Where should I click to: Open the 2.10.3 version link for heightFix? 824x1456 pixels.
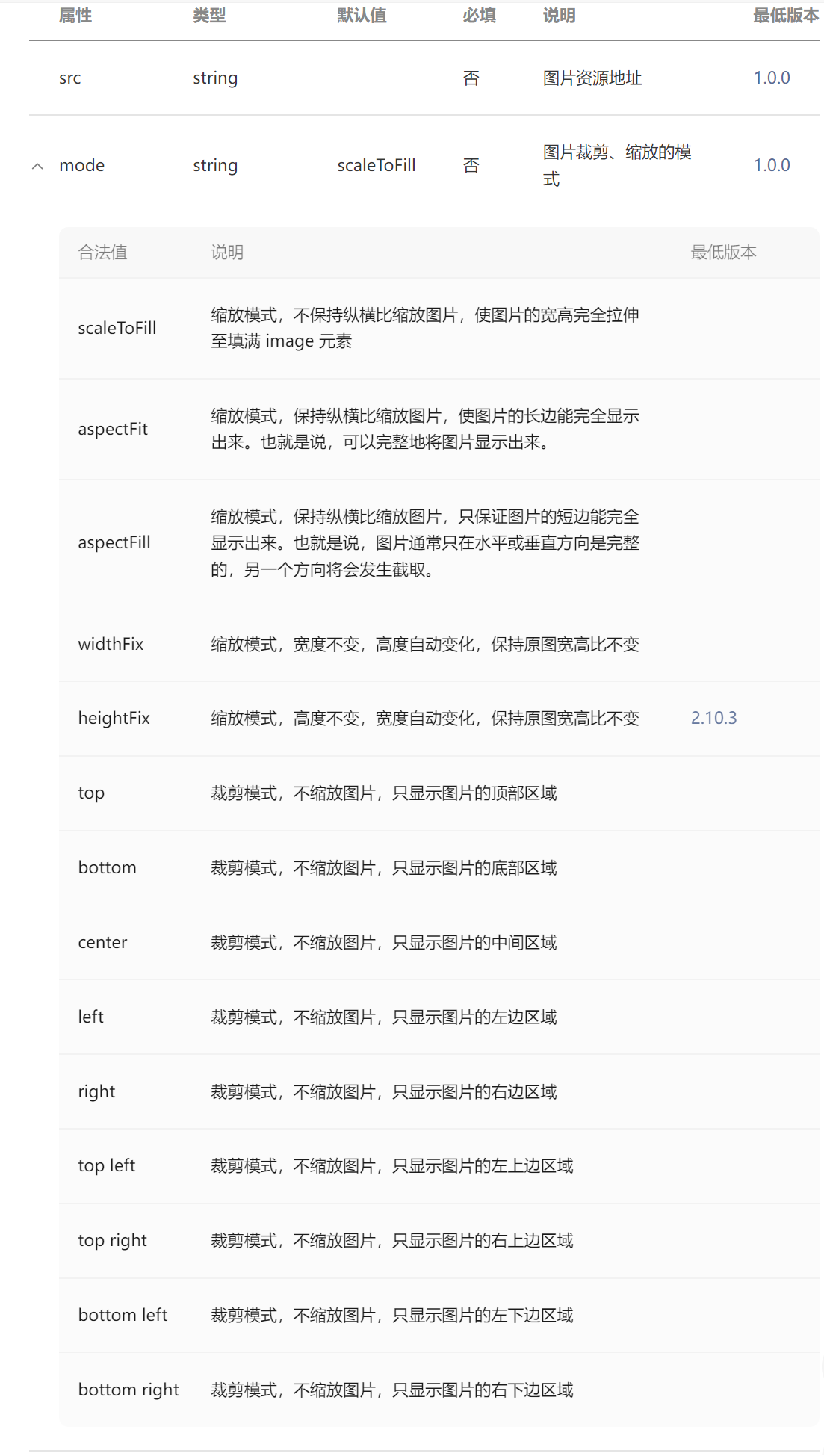pyautogui.click(x=713, y=718)
